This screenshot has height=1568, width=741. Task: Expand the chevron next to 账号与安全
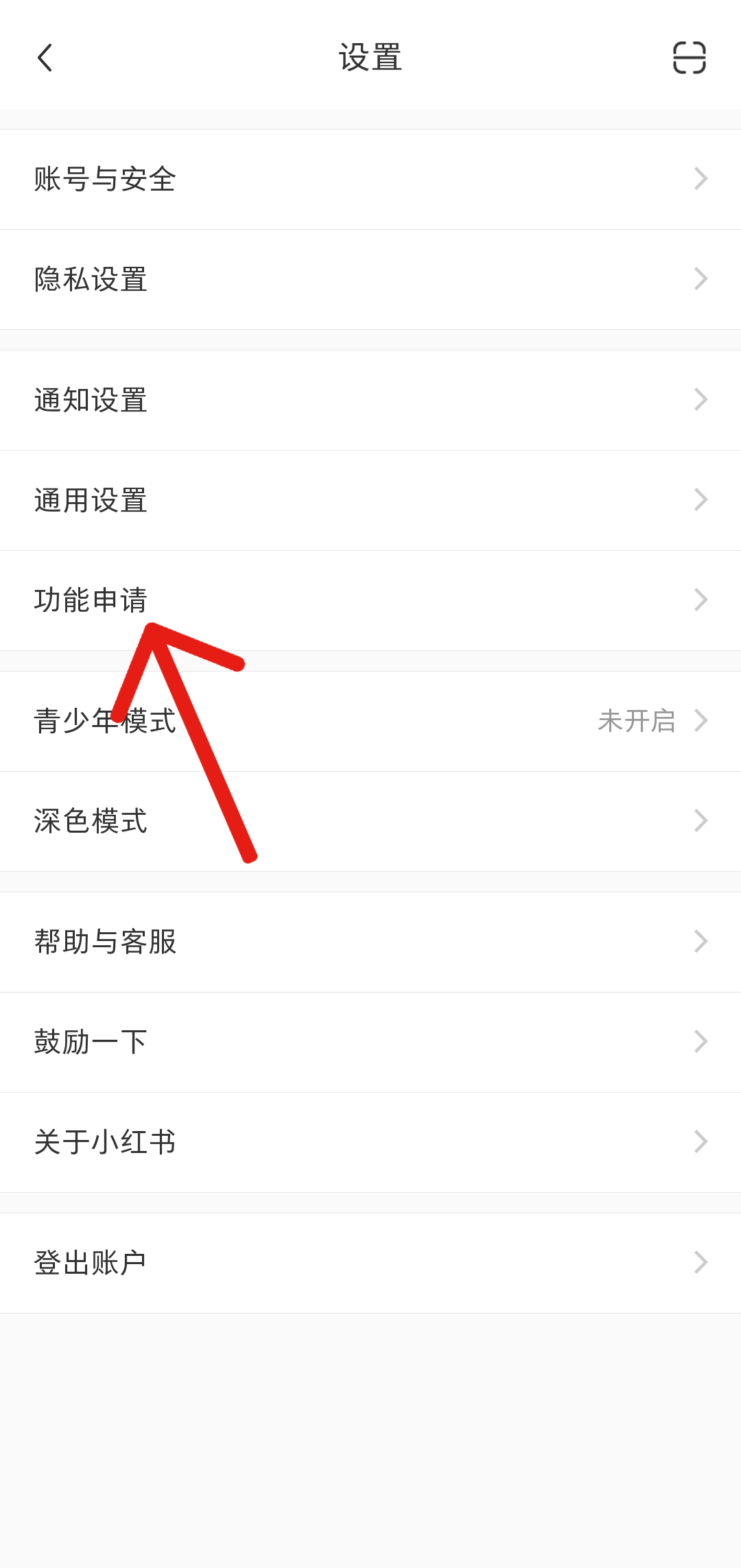[x=701, y=178]
